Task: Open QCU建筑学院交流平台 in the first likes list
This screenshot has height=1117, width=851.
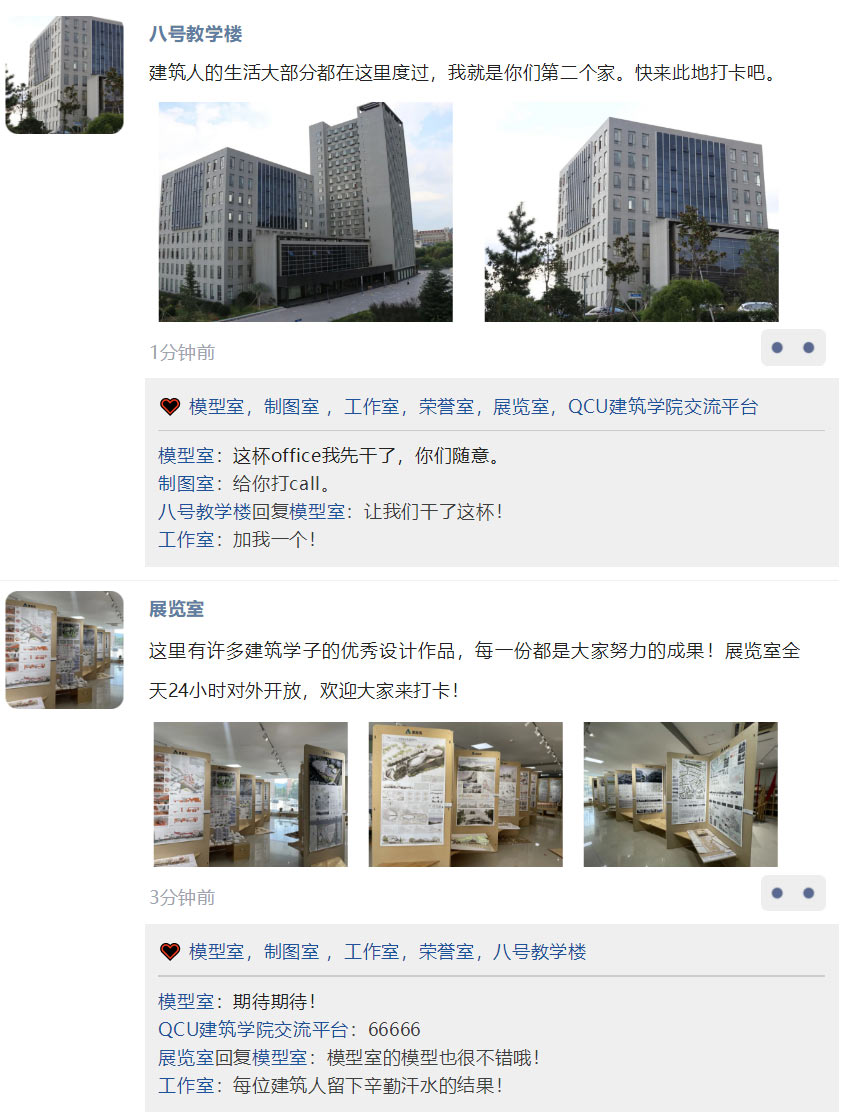Action: [x=662, y=407]
